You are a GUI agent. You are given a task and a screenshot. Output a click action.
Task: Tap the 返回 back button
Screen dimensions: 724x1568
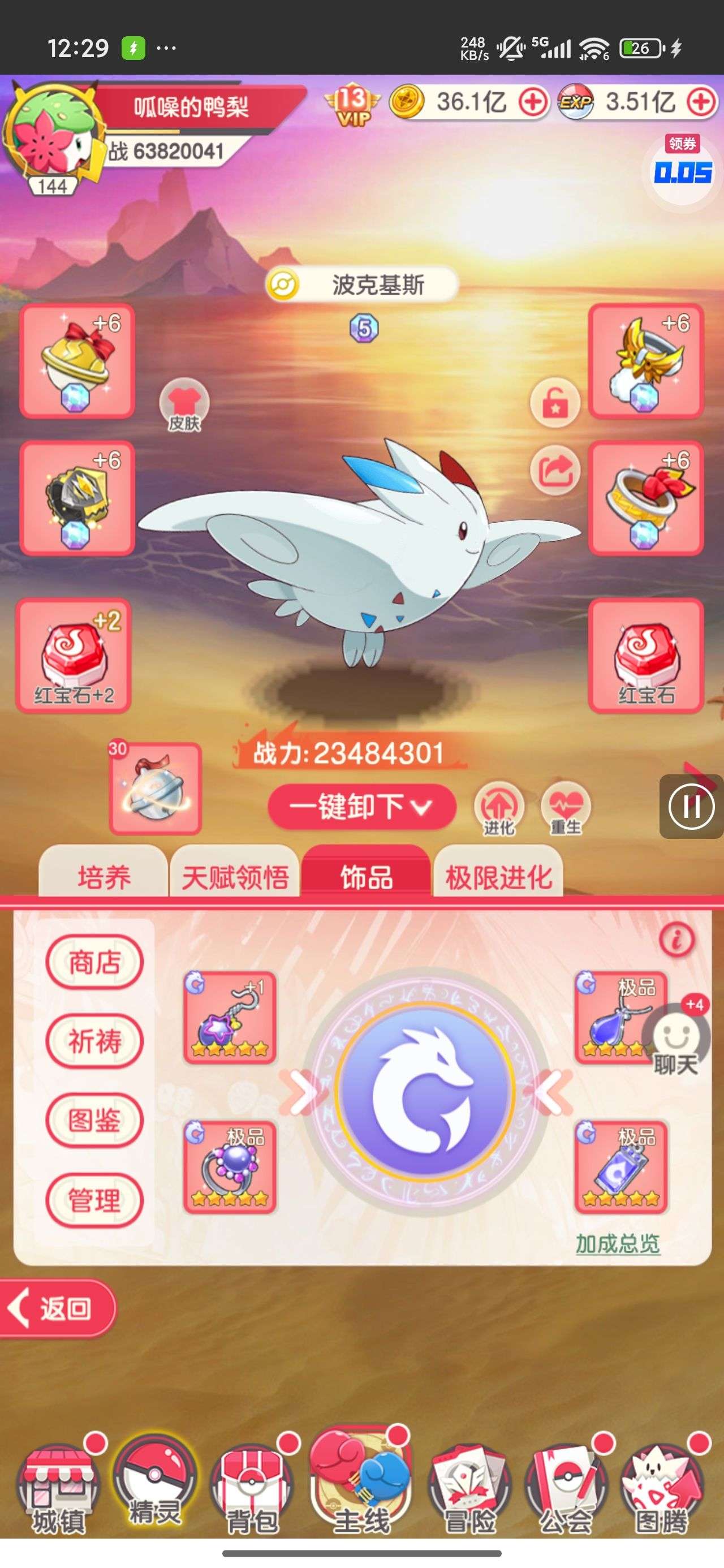point(57,1307)
